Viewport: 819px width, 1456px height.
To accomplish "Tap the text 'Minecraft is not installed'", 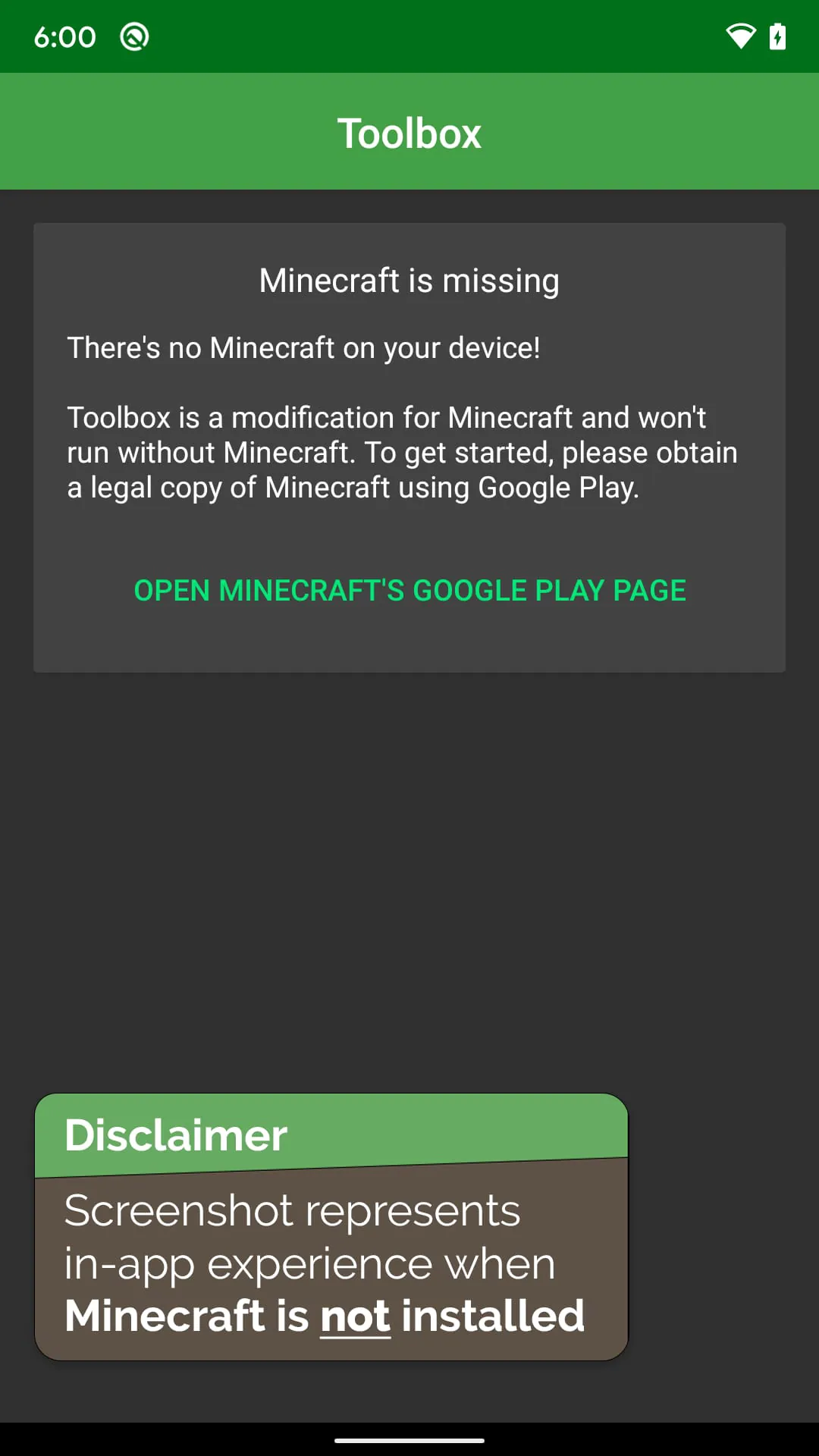I will pos(324,1316).
